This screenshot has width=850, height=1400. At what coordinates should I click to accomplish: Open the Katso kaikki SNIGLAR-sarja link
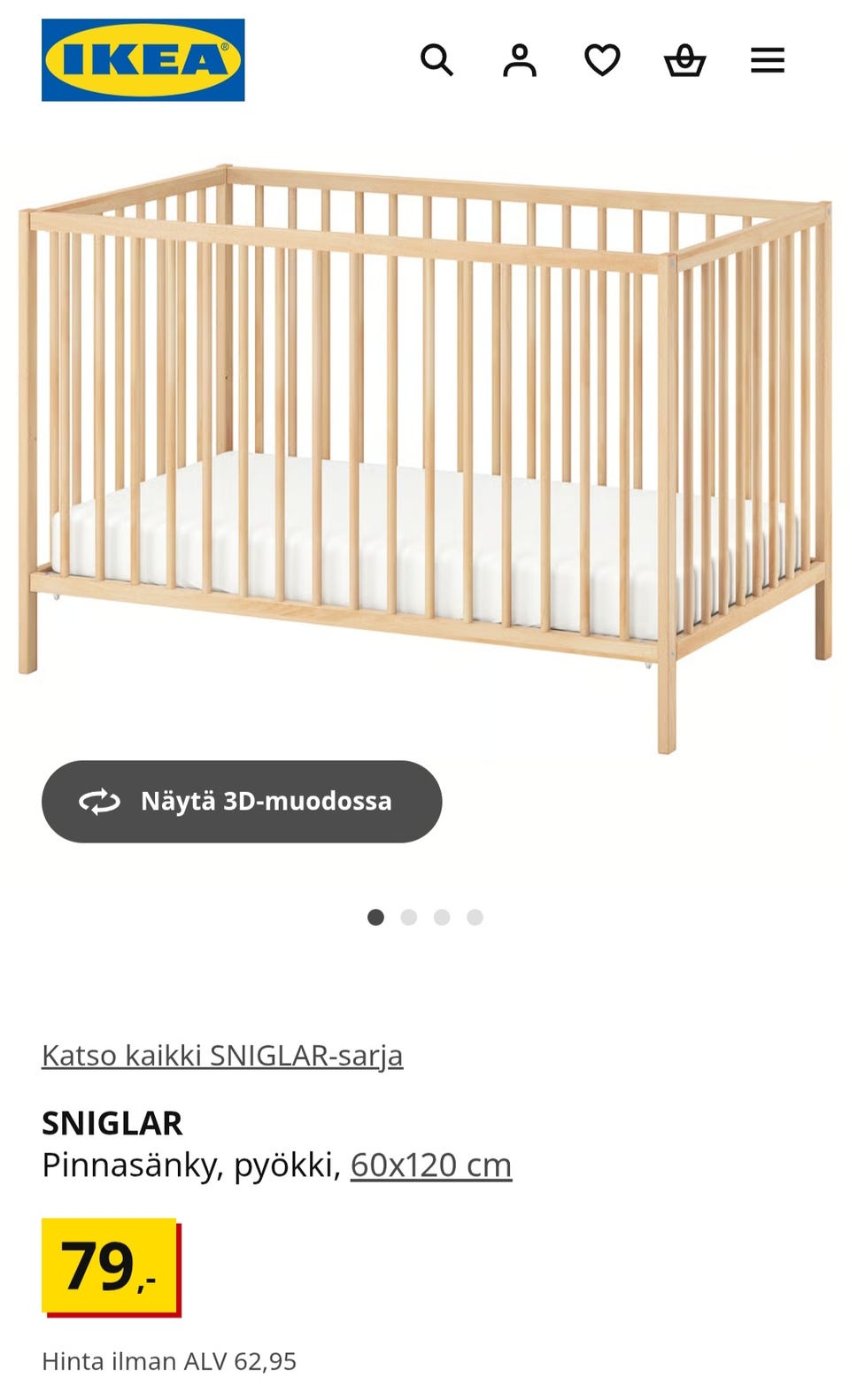(223, 1055)
